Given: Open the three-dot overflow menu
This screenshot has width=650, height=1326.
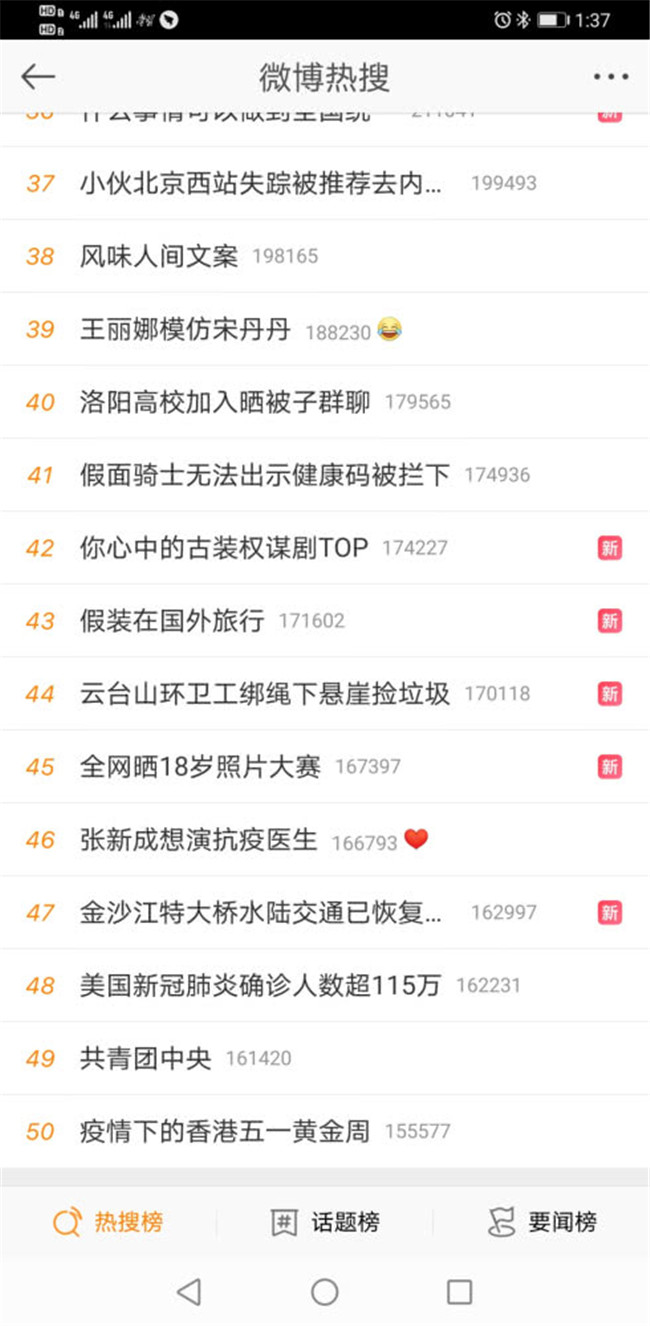Looking at the screenshot, I should click(x=610, y=77).
